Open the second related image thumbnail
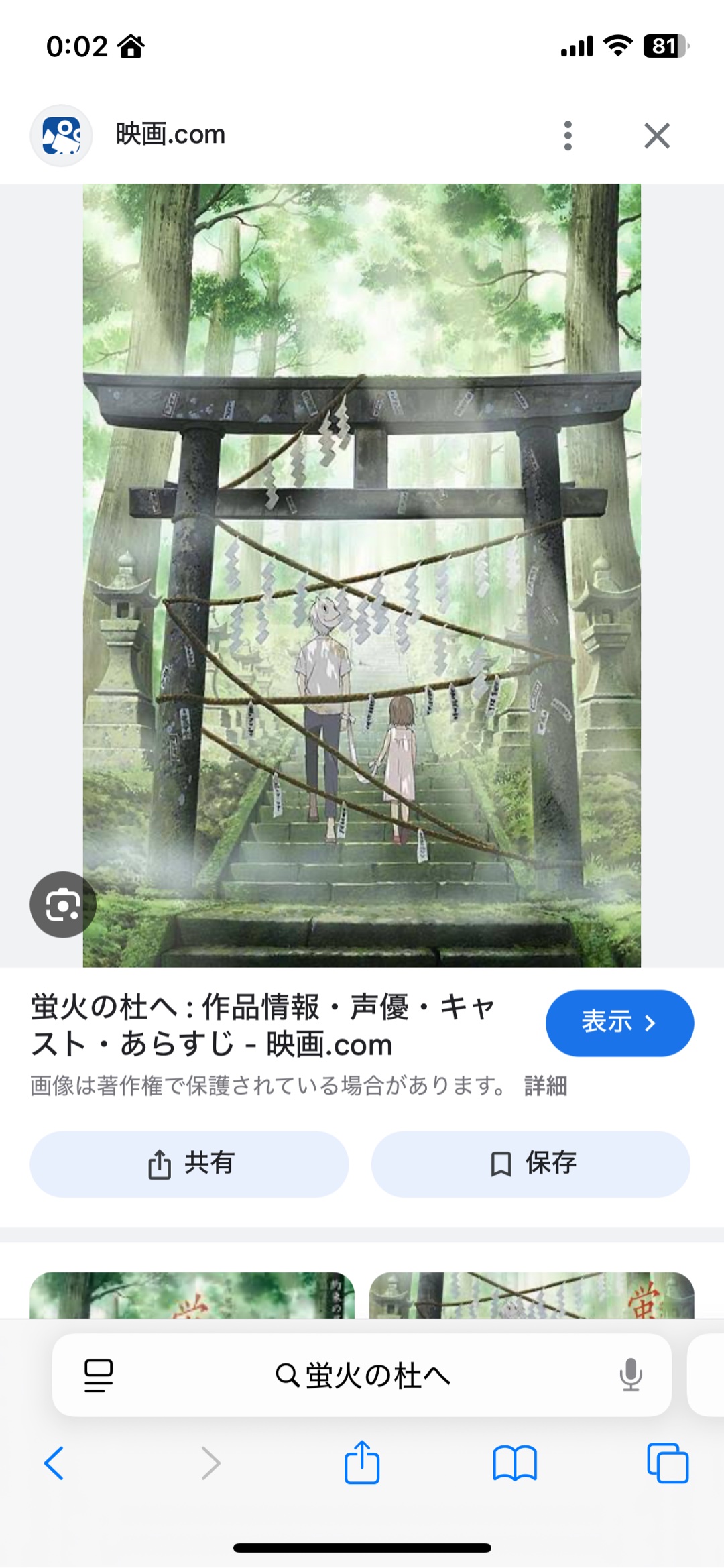The height and width of the screenshot is (1568, 724). tap(531, 1294)
